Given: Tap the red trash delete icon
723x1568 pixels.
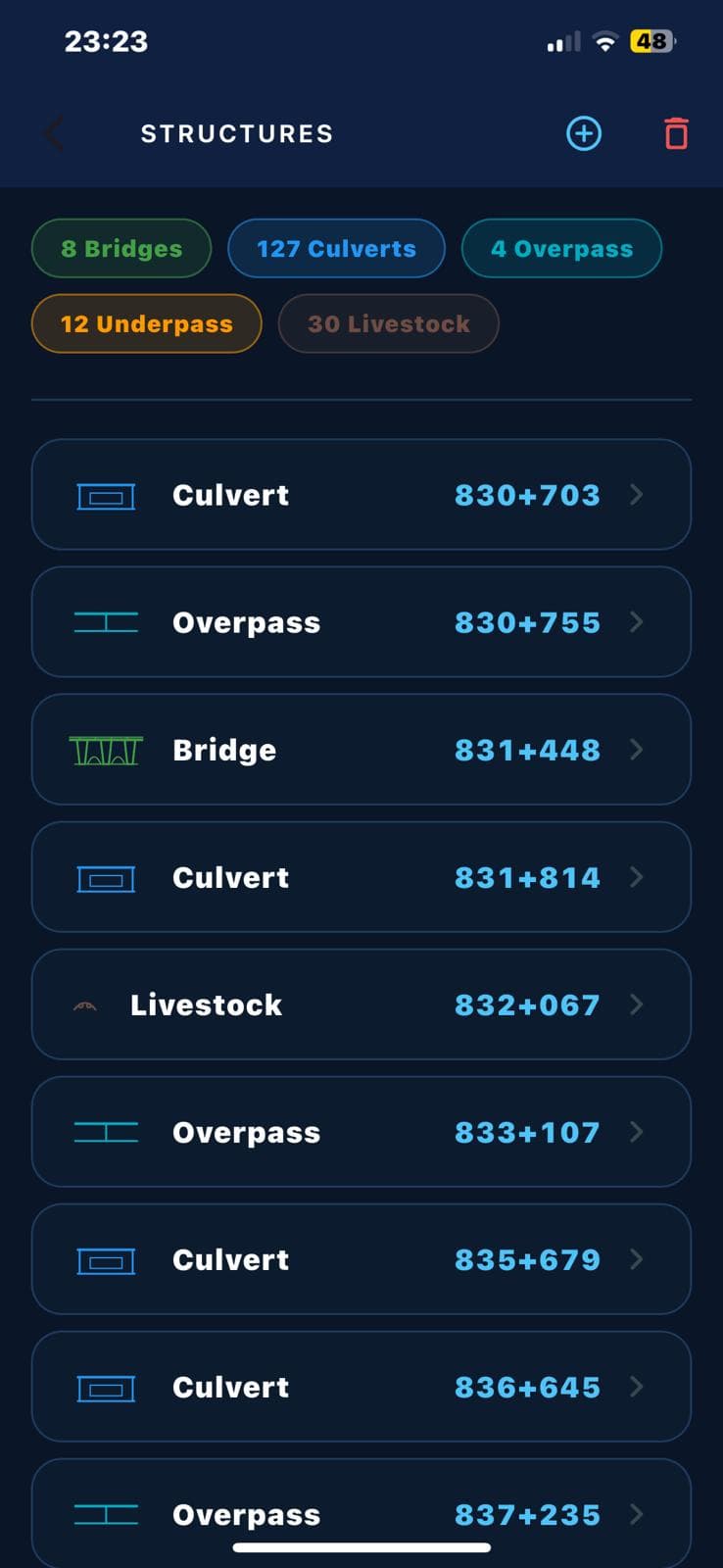Looking at the screenshot, I should coord(676,133).
